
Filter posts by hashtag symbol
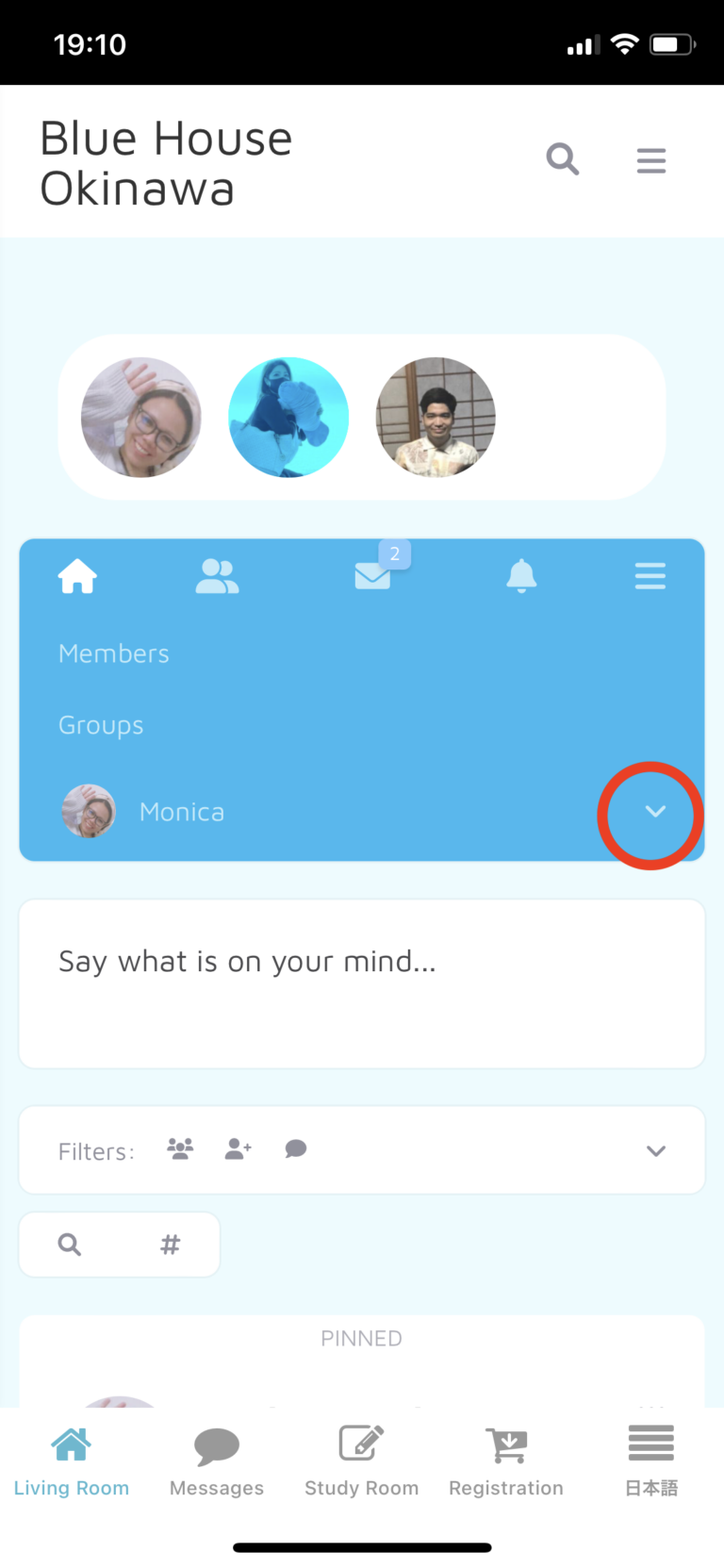(170, 1245)
